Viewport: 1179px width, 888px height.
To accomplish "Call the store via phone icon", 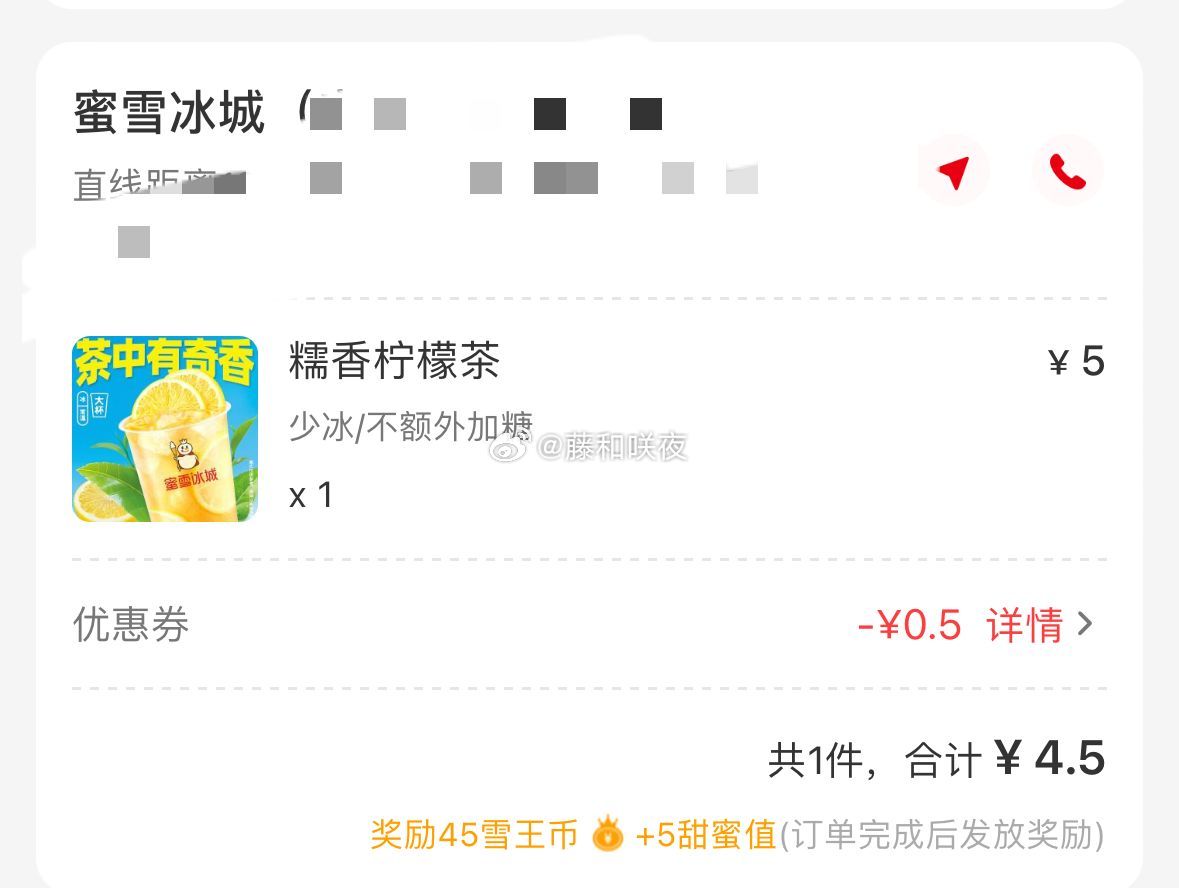I will point(1067,171).
